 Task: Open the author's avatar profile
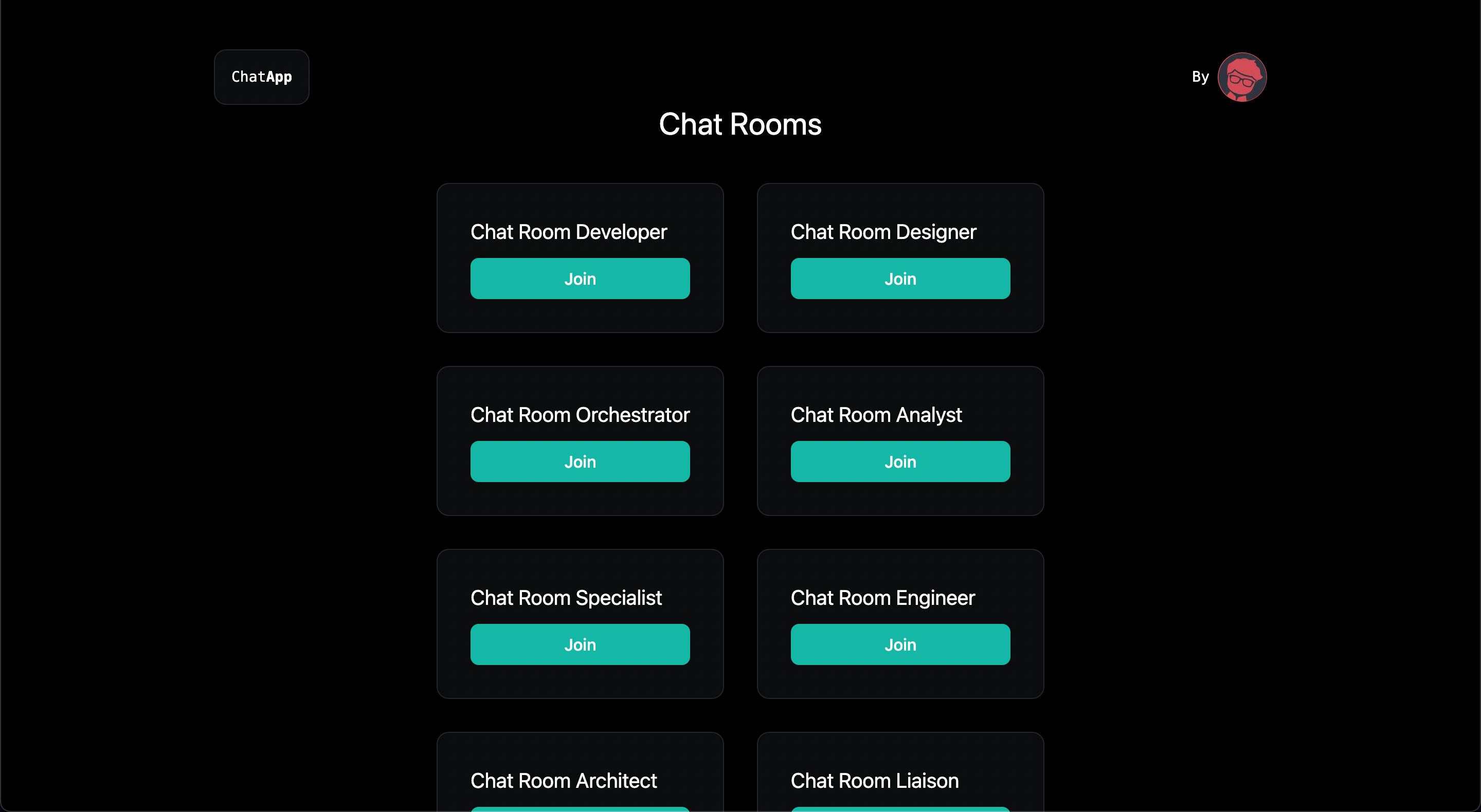[1242, 77]
